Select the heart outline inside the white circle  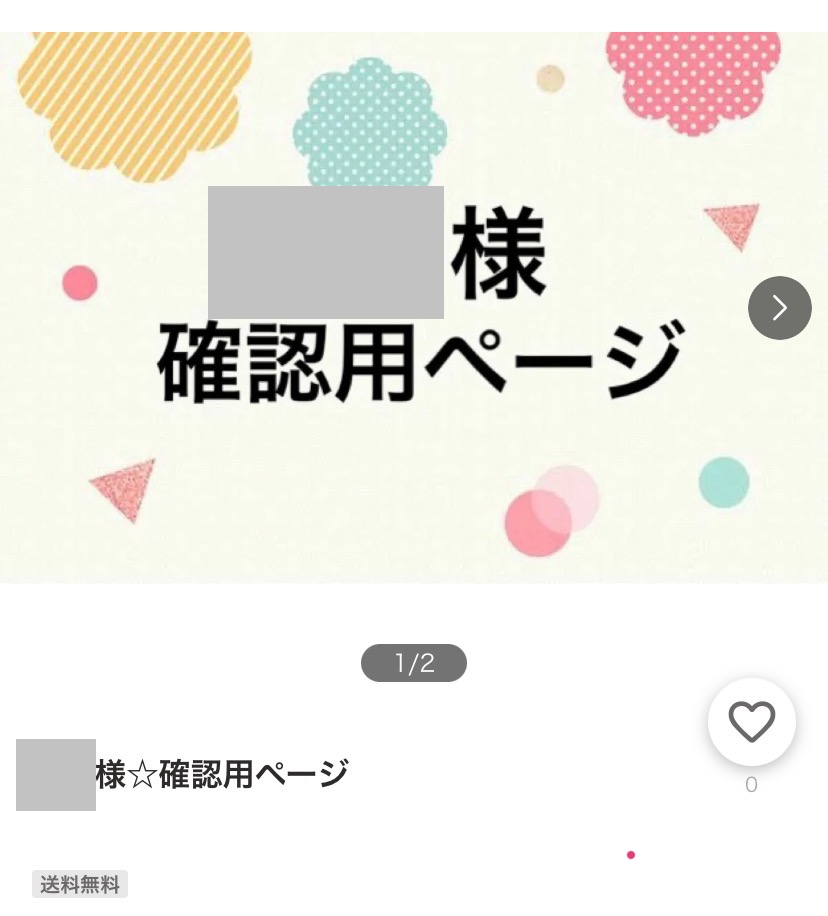point(751,721)
